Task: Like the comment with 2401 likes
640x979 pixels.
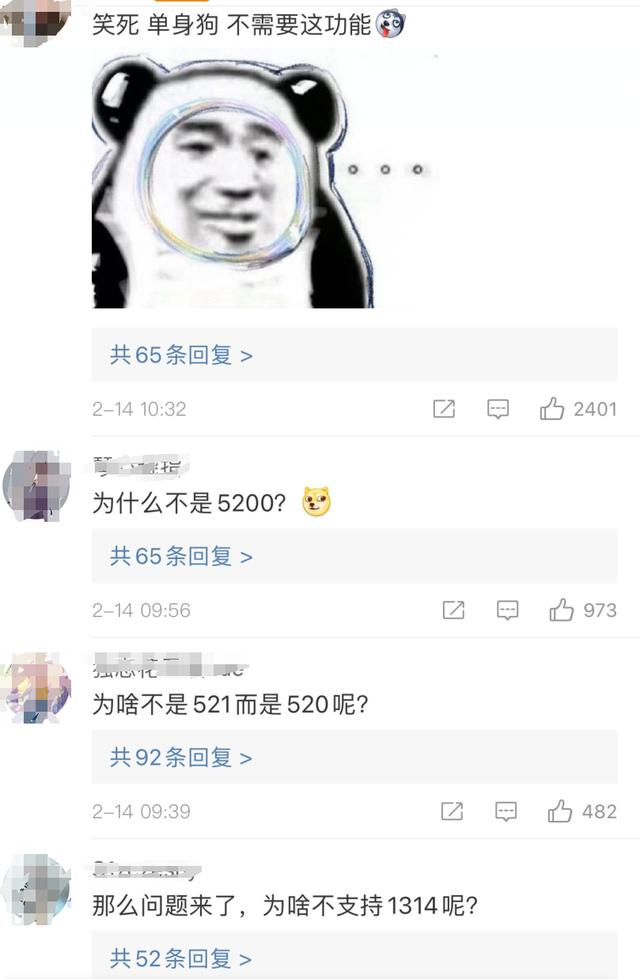Action: (553, 409)
